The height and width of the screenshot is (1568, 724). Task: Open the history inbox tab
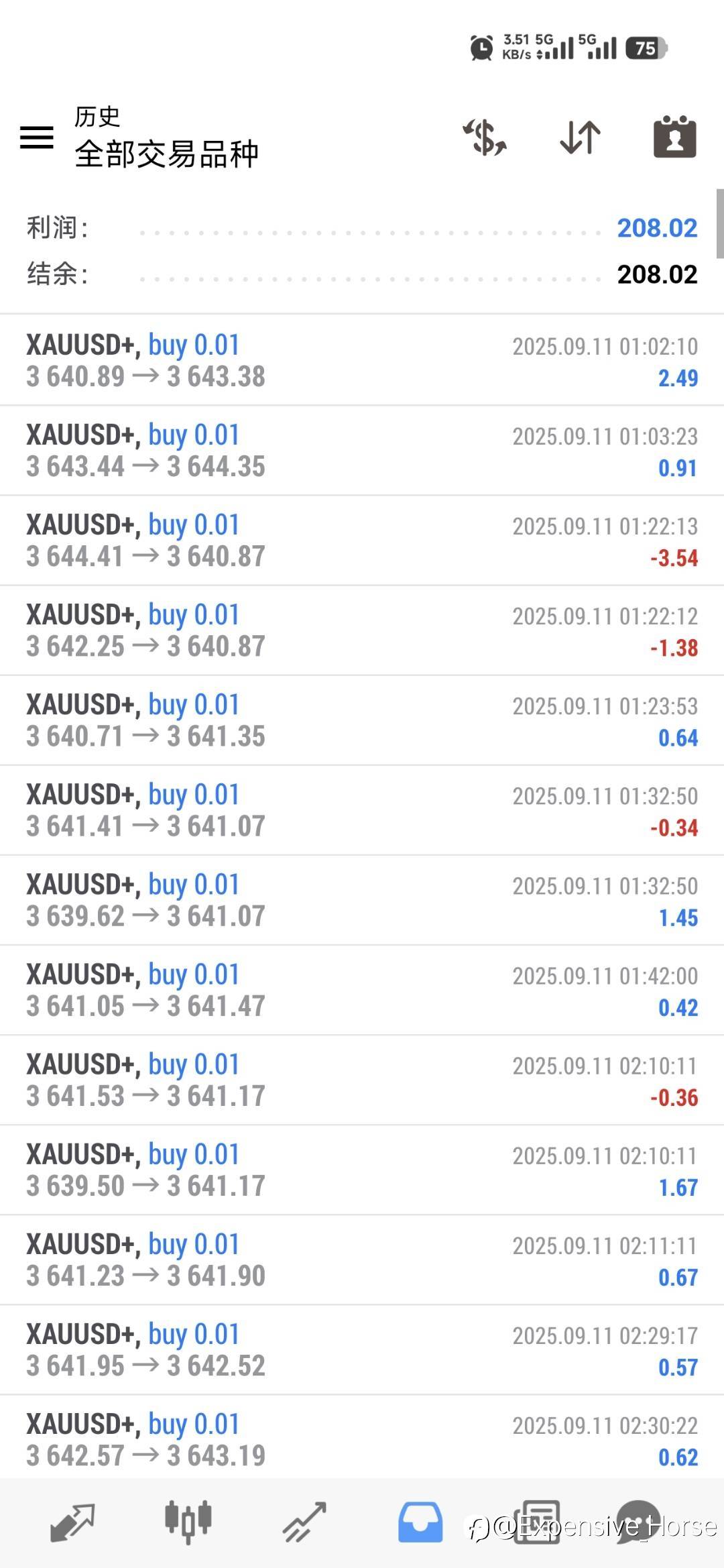pos(420,1521)
